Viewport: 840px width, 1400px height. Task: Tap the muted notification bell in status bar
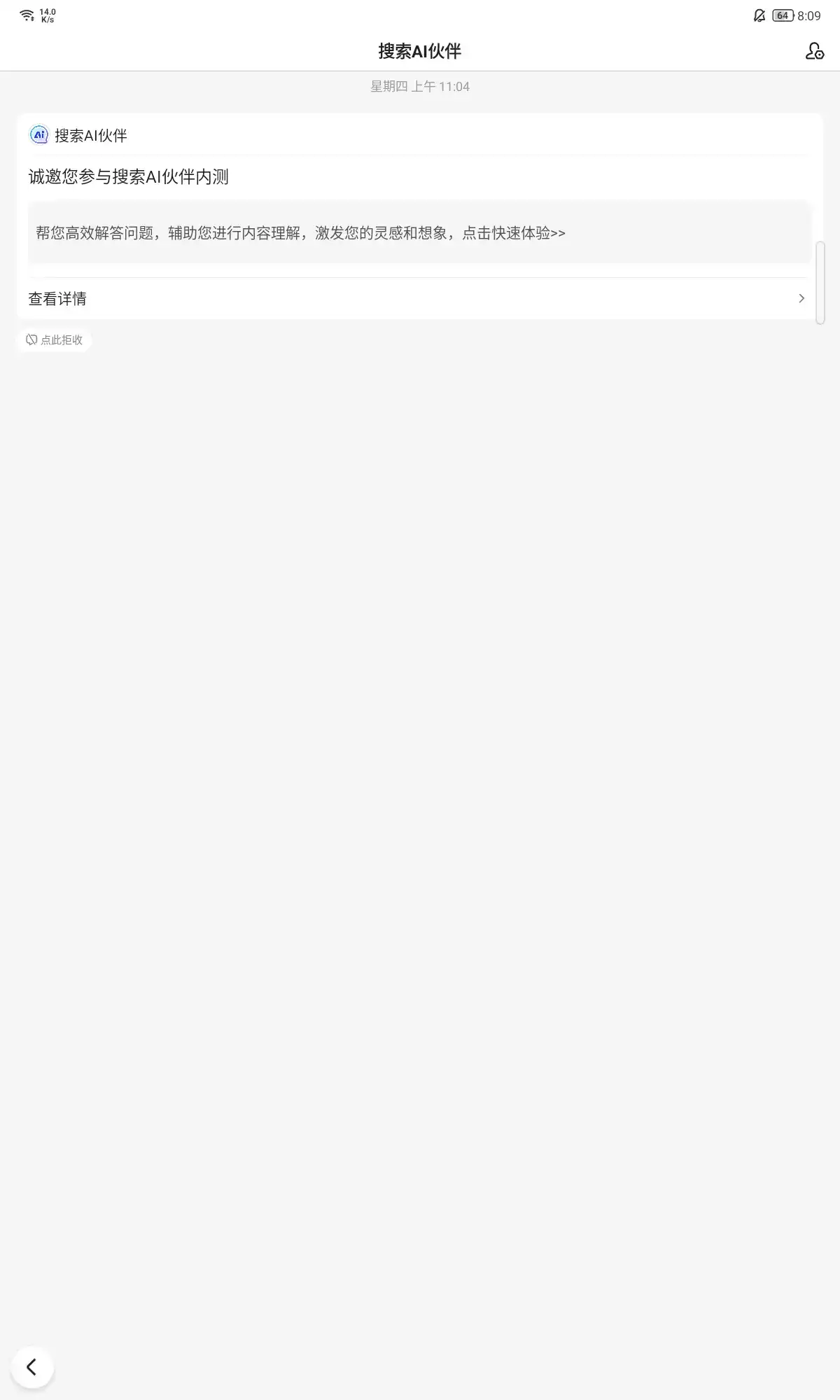tap(759, 15)
